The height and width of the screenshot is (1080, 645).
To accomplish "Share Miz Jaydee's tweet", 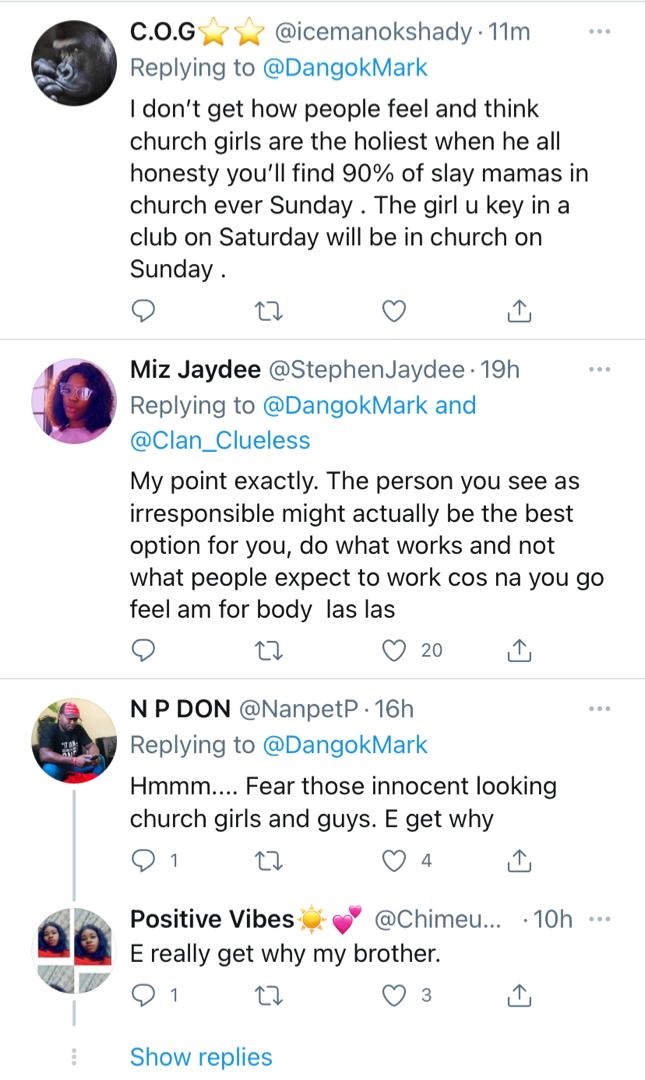I will [518, 651].
